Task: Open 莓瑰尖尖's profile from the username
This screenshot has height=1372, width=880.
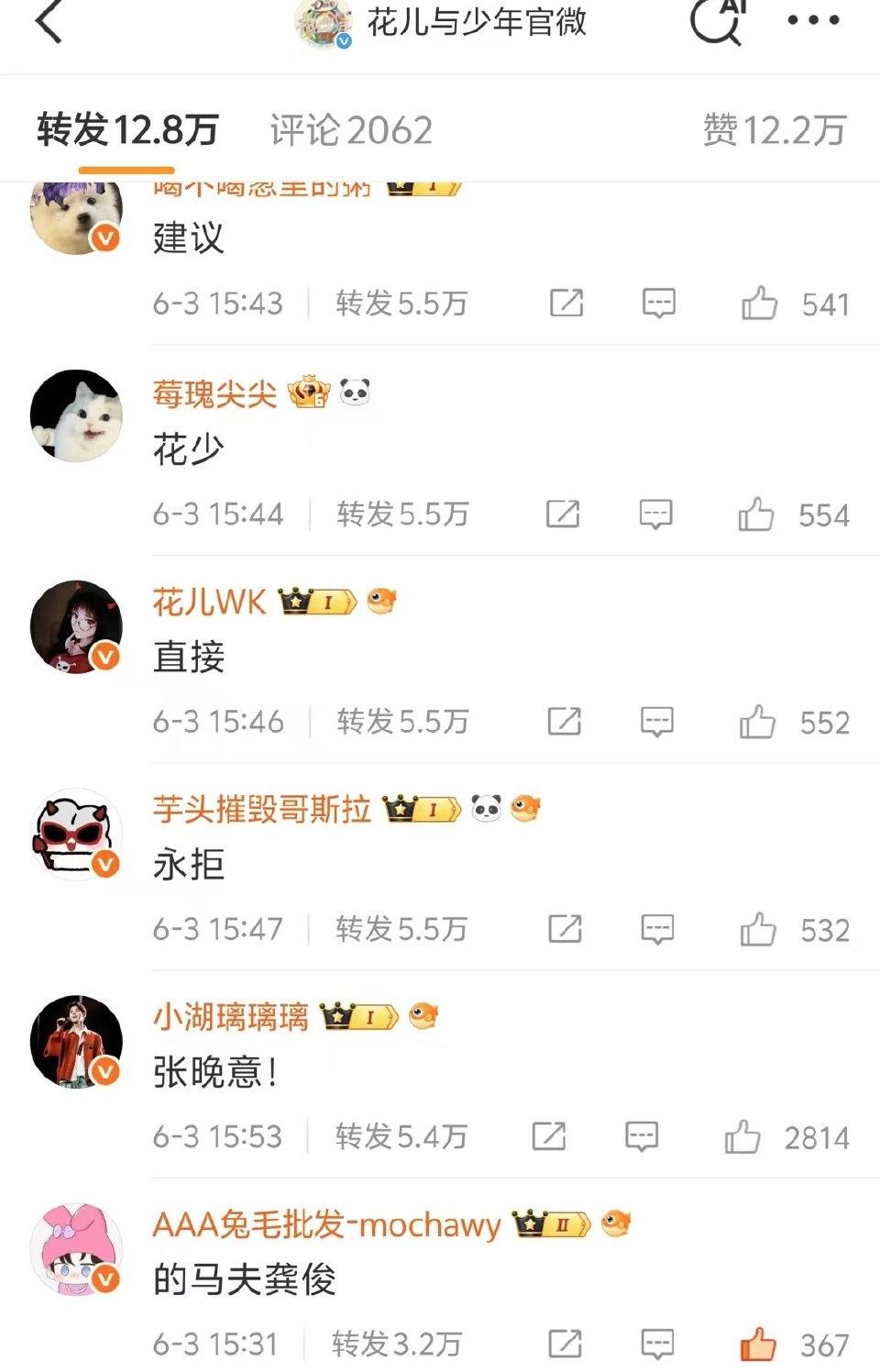Action: pos(214,394)
